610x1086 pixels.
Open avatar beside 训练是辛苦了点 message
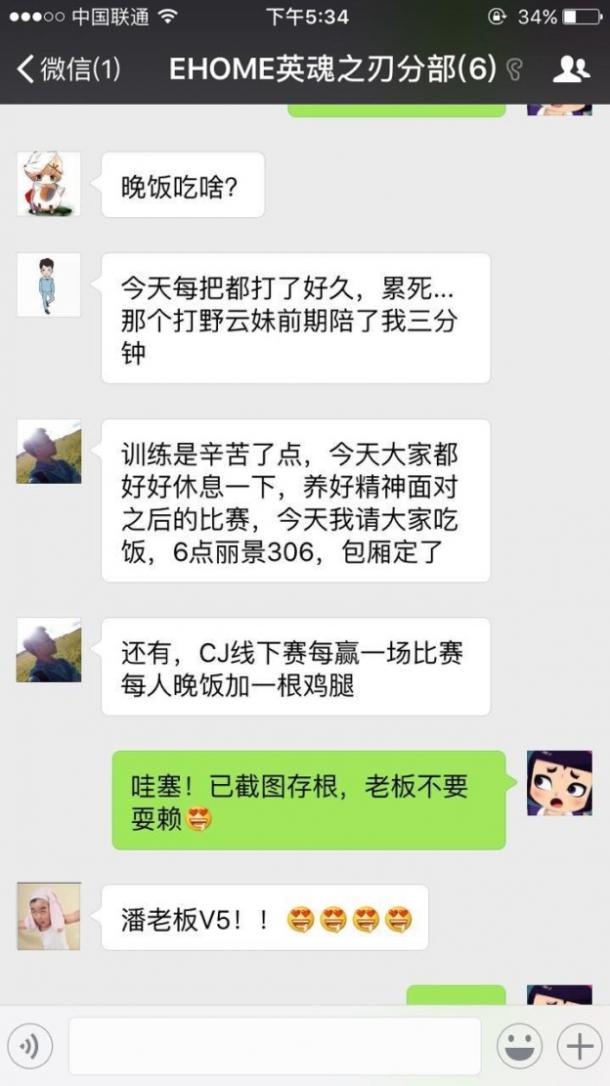[48, 452]
